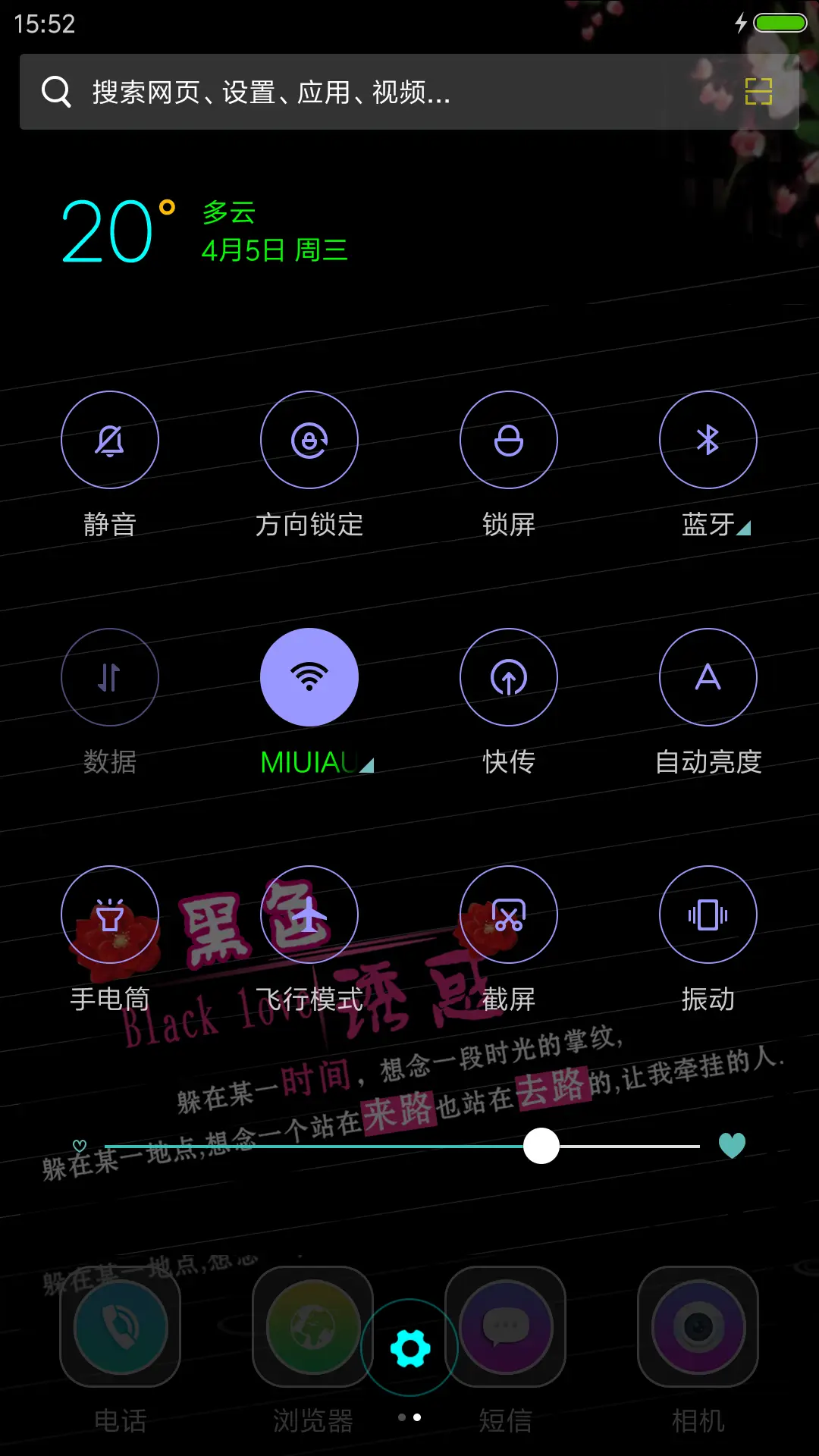Toggle silent mode (静音)
Screen dimensions: 819x1456
[x=110, y=440]
